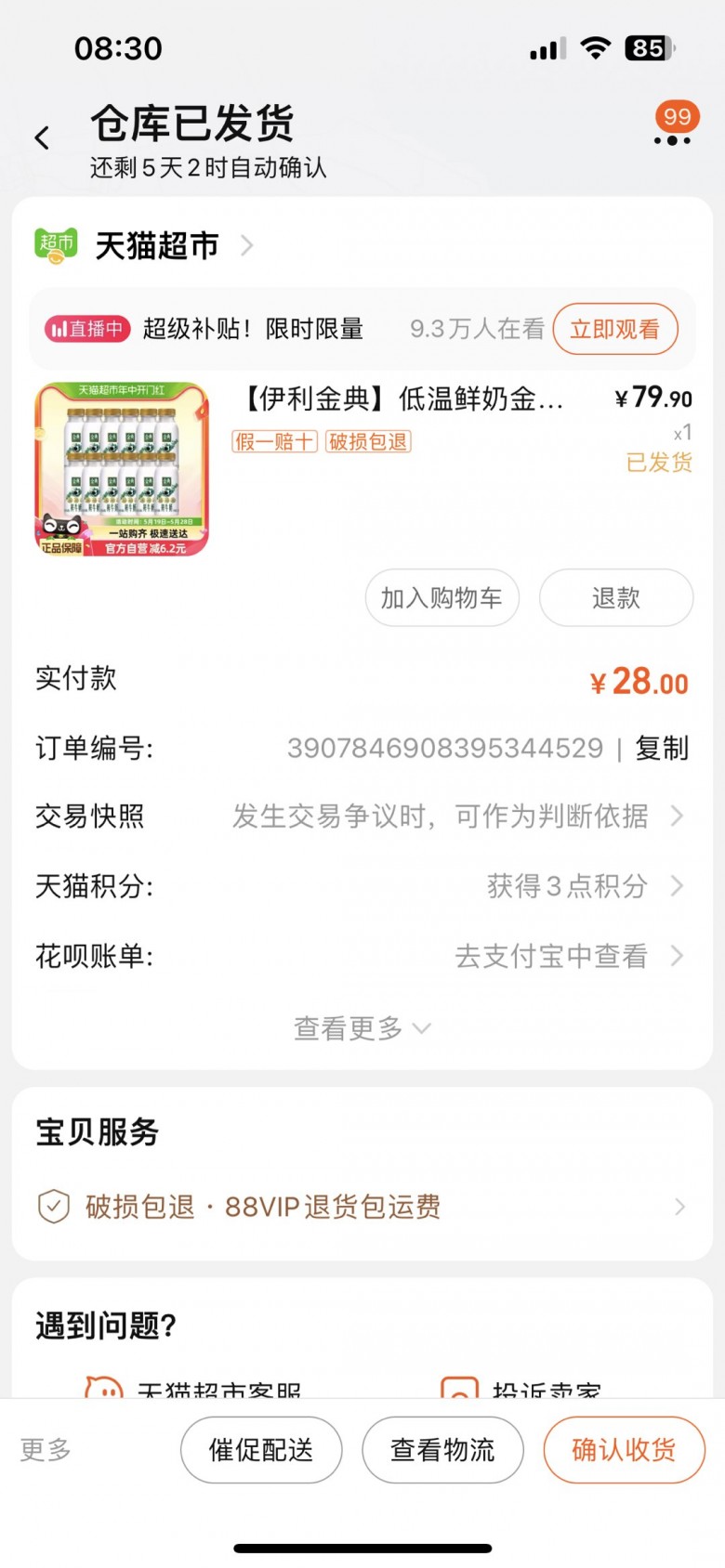Check shipping with 查看物流
This screenshot has height=1568, width=725.
coord(442,1450)
